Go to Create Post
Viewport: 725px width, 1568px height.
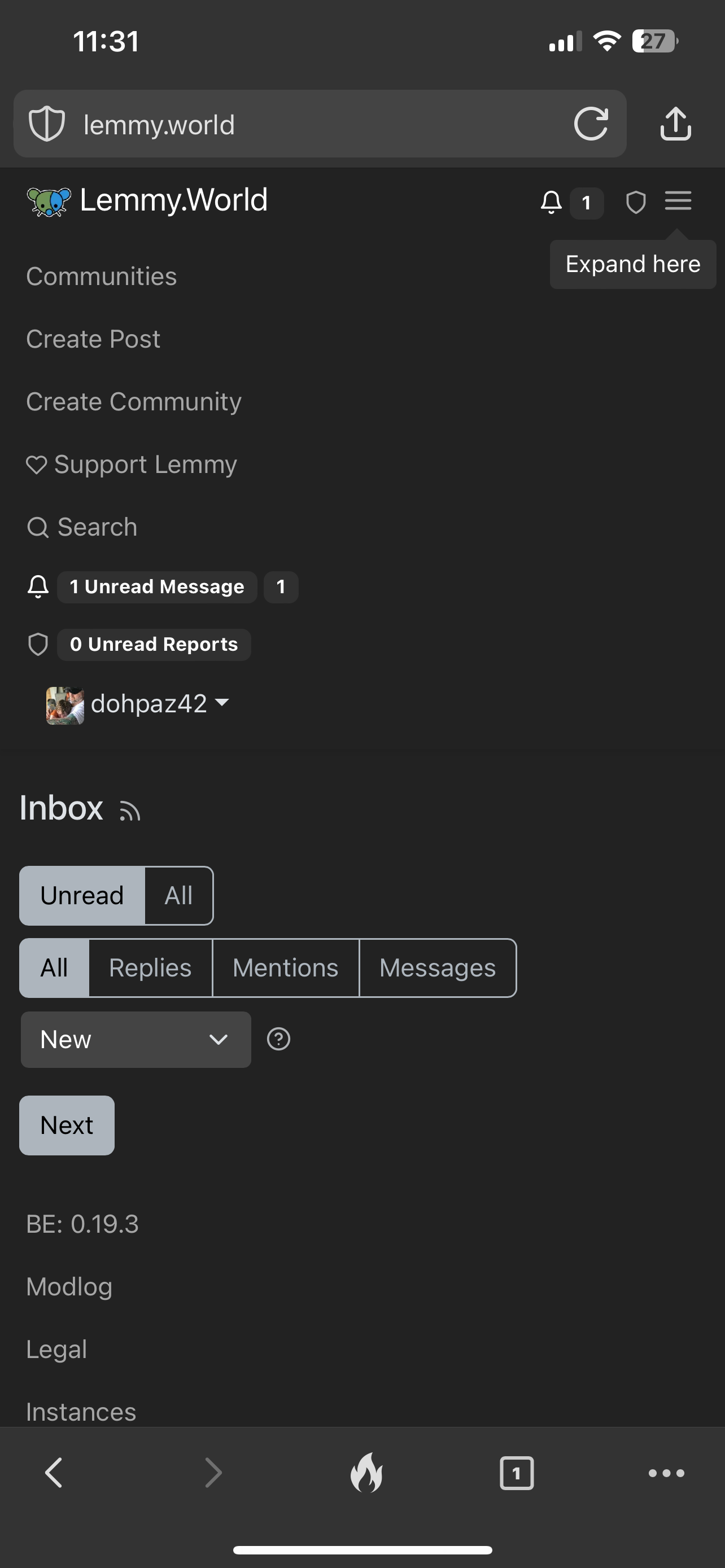pyautogui.click(x=93, y=339)
